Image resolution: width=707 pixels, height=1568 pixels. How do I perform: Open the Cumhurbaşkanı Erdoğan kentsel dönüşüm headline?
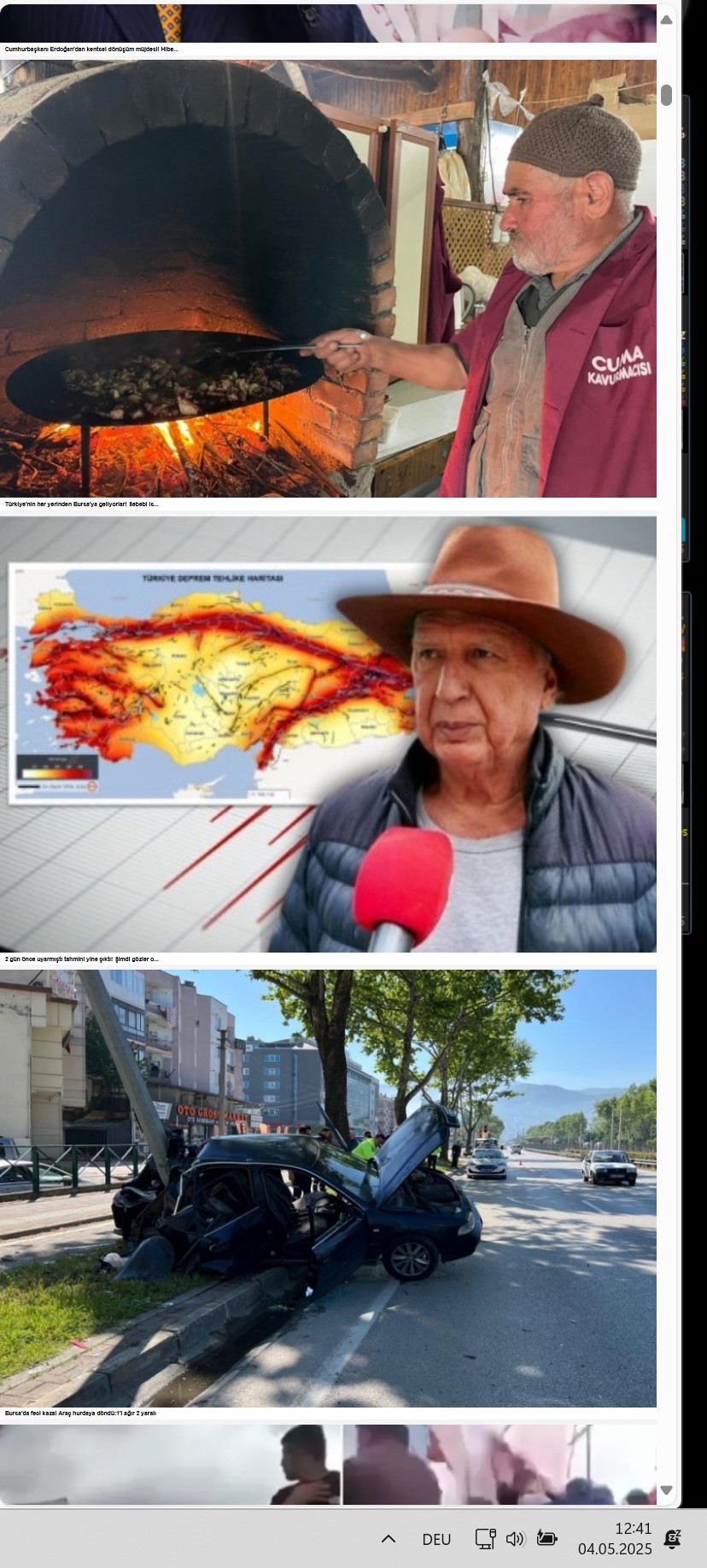[91, 50]
